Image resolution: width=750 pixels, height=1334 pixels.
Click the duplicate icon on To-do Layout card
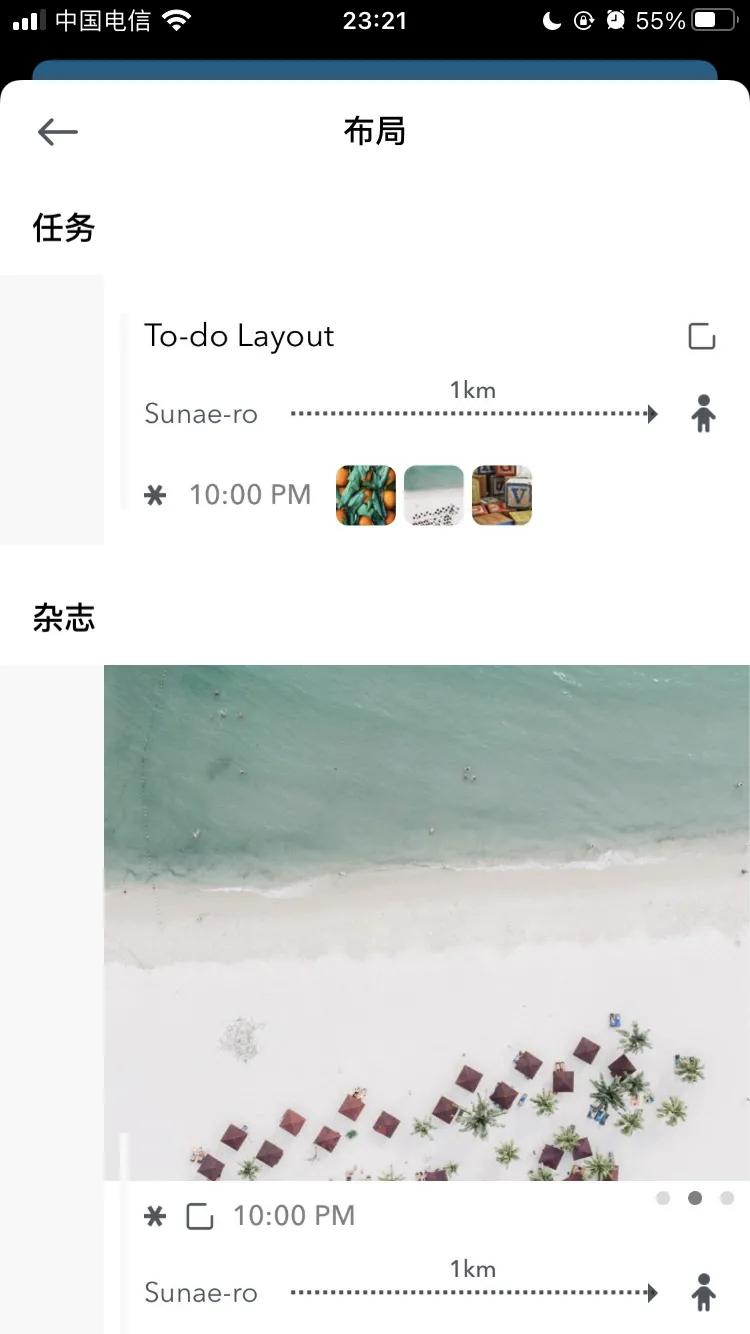point(701,336)
